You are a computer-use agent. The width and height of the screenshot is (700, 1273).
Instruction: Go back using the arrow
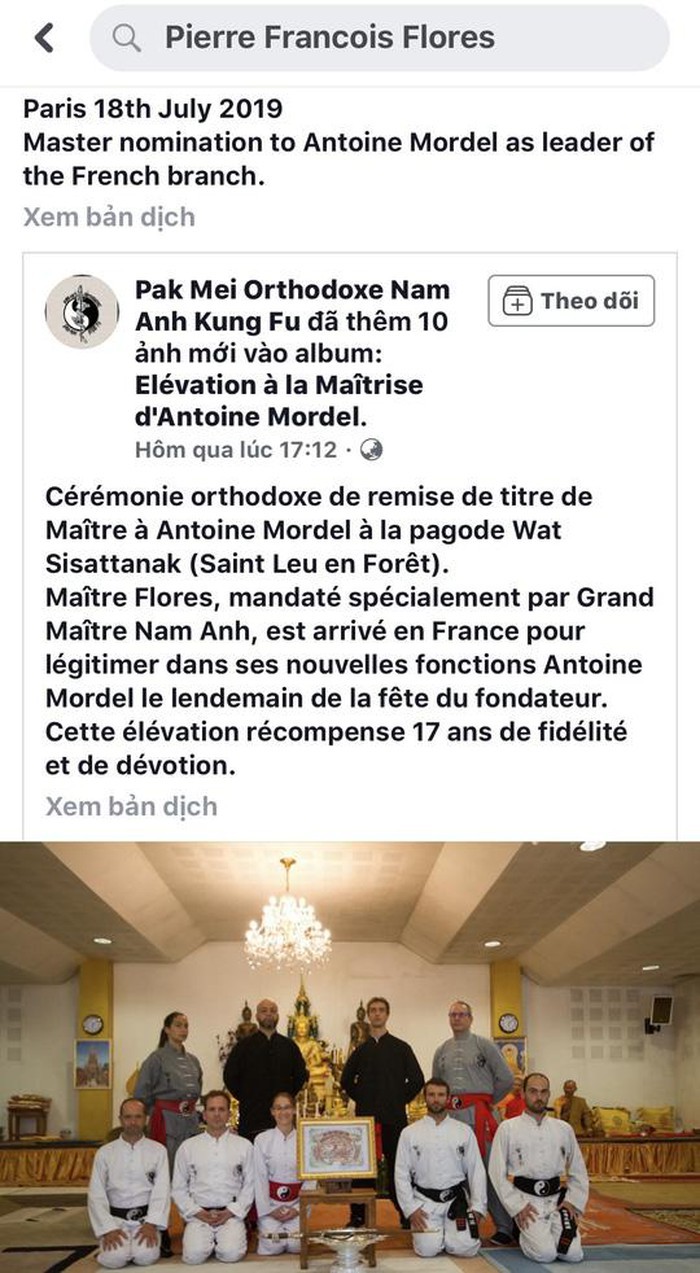(44, 38)
